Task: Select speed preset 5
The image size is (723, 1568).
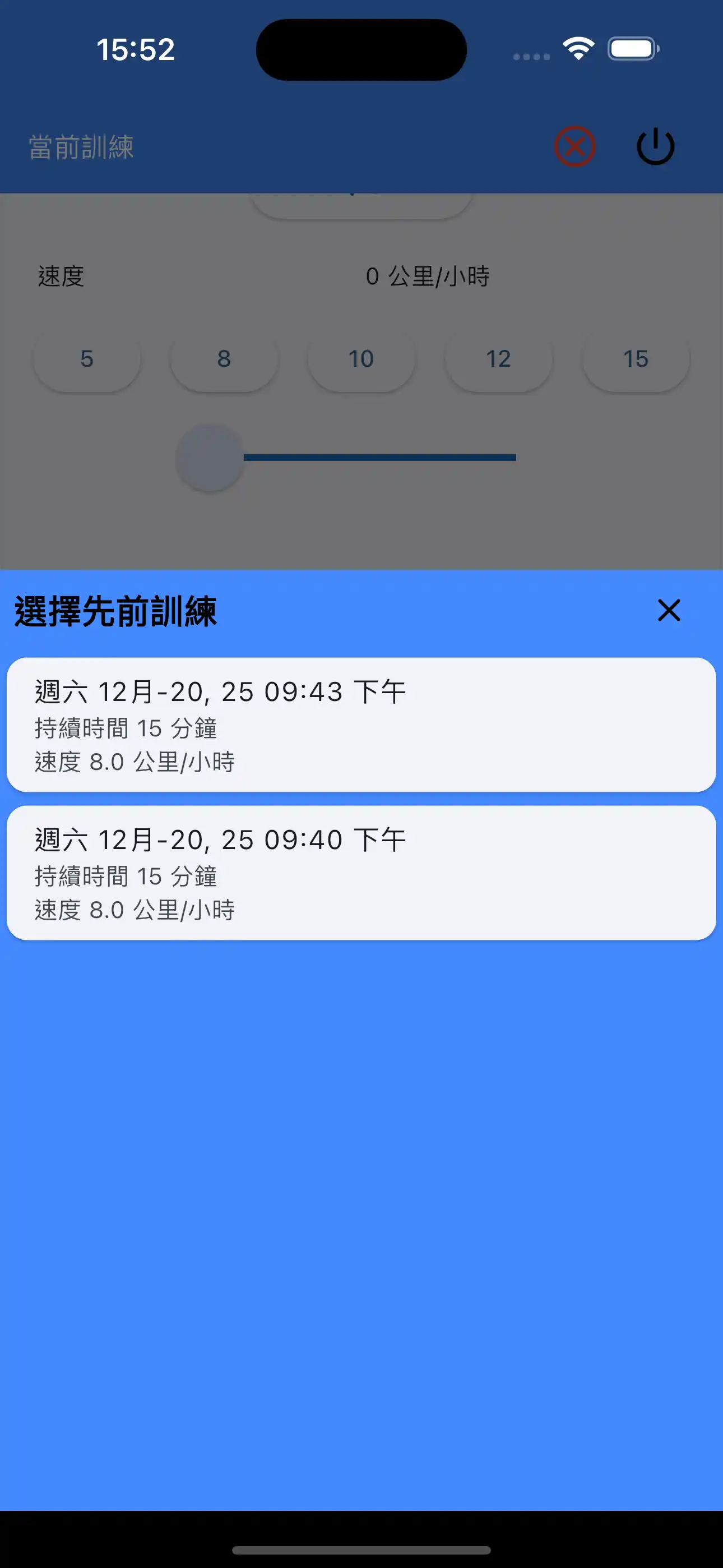Action: 86,358
